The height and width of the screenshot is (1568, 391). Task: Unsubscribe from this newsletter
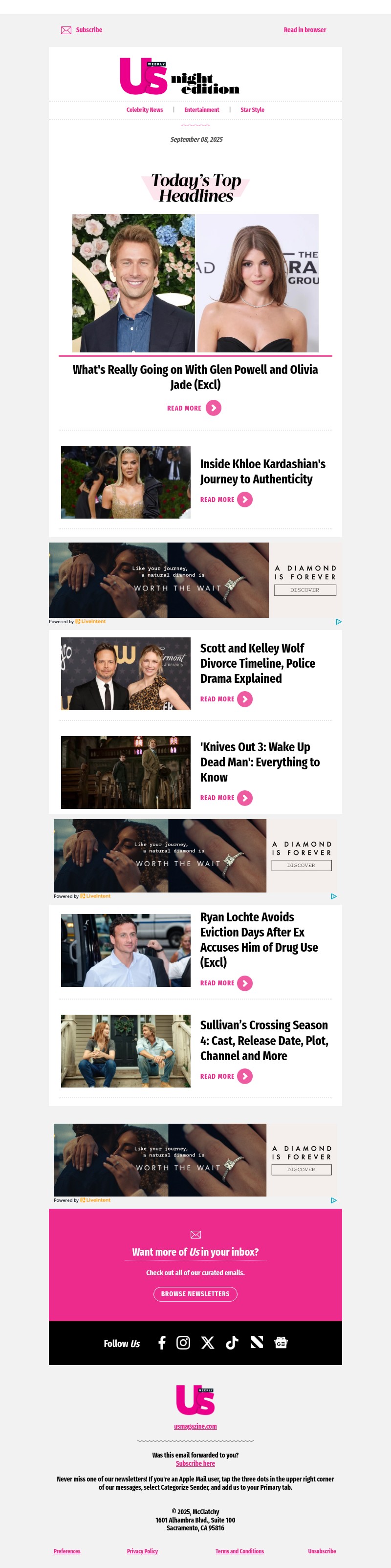(322, 1551)
